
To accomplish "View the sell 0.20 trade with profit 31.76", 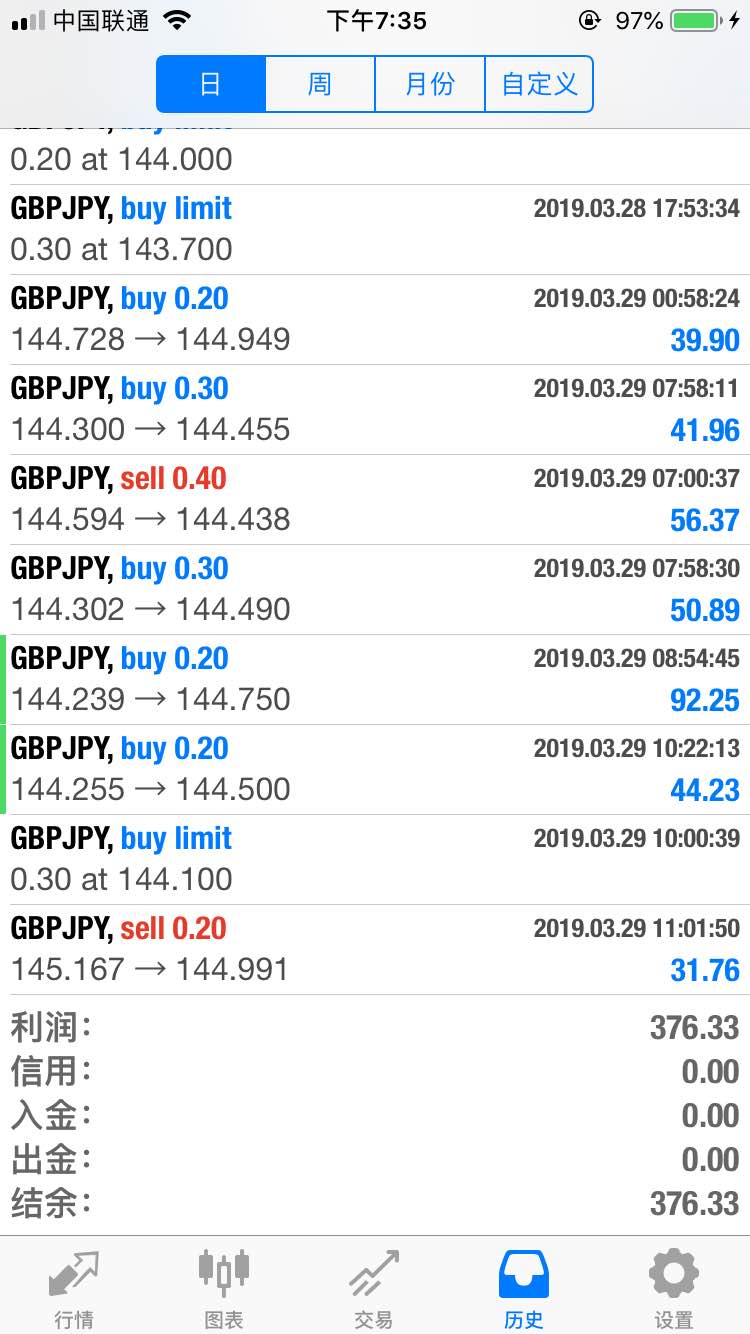I will click(375, 950).
